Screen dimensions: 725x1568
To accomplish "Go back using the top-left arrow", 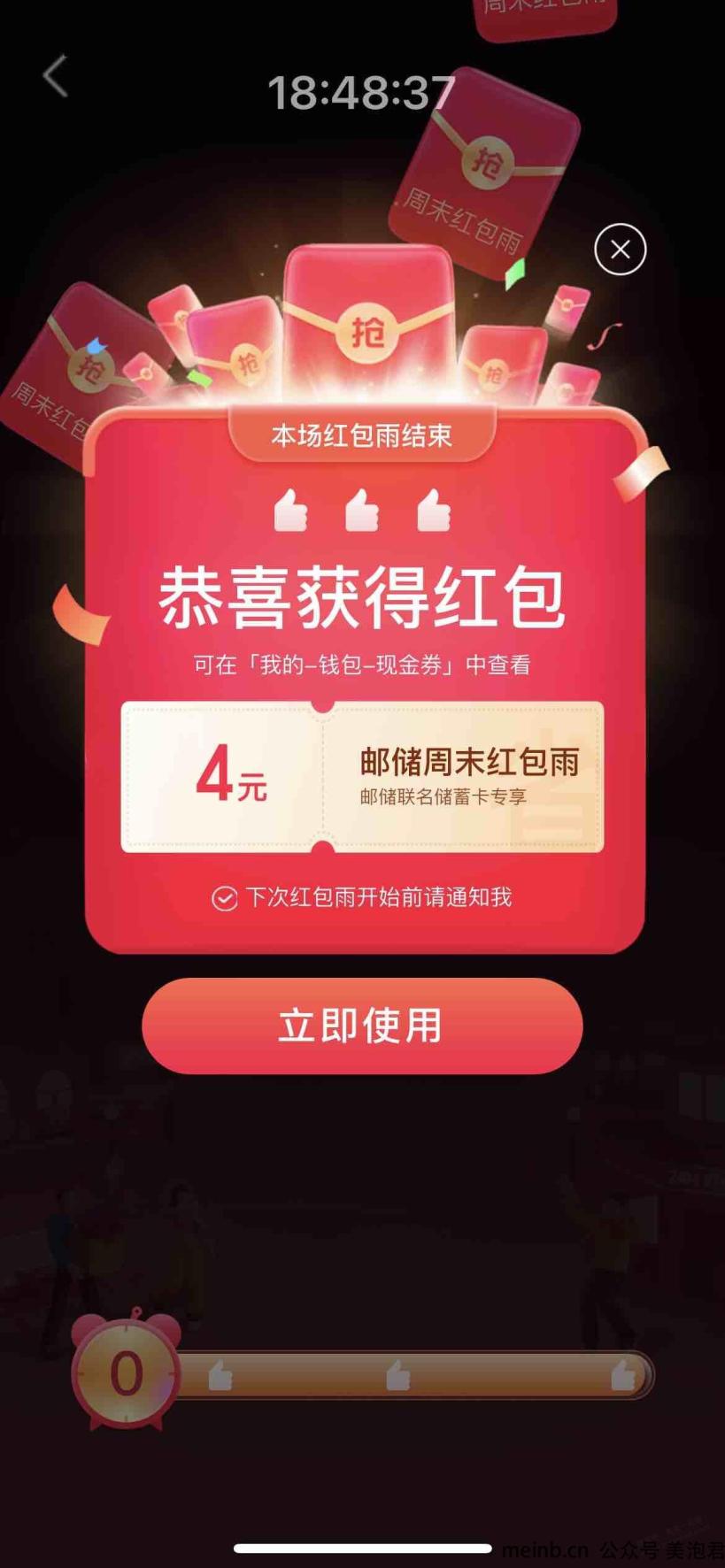I will tap(56, 76).
